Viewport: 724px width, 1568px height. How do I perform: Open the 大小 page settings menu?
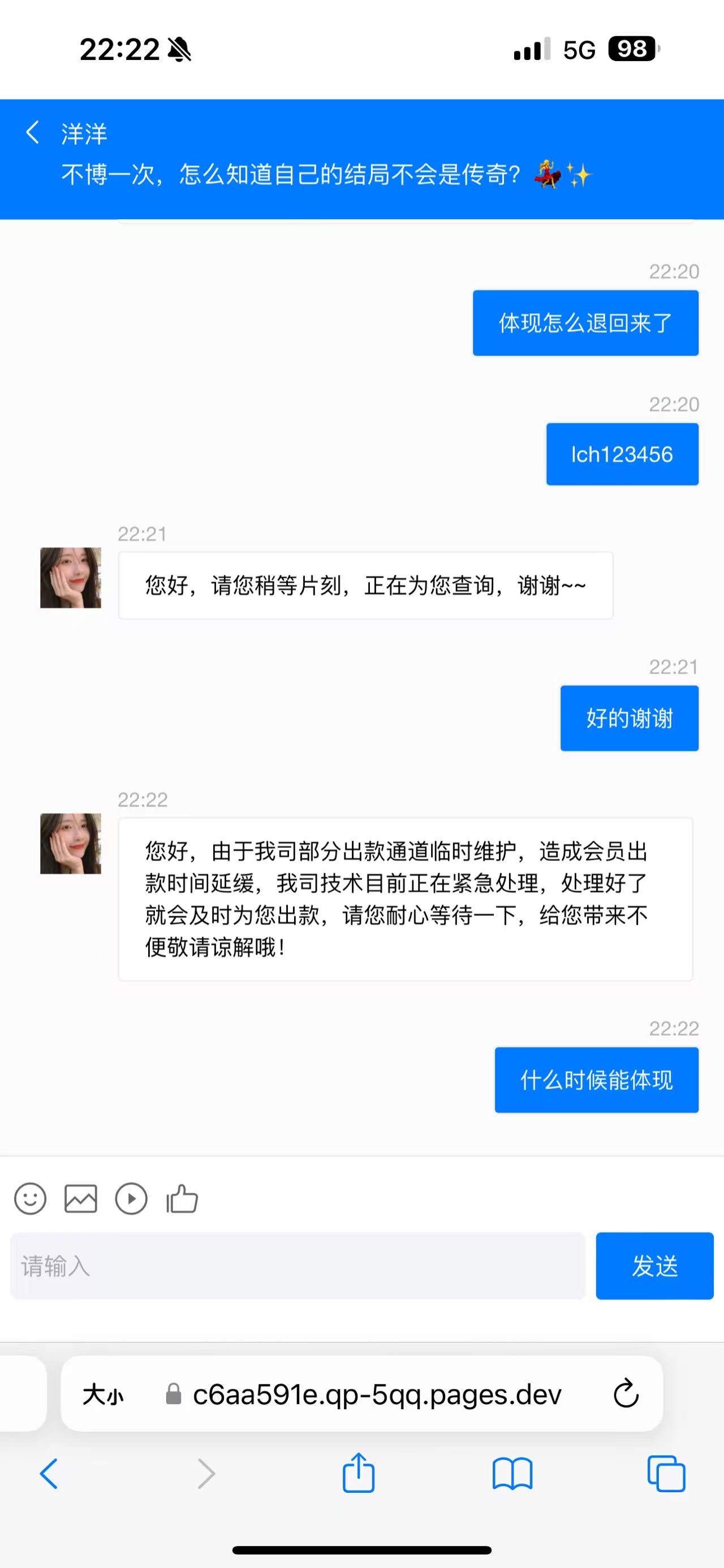(103, 1394)
